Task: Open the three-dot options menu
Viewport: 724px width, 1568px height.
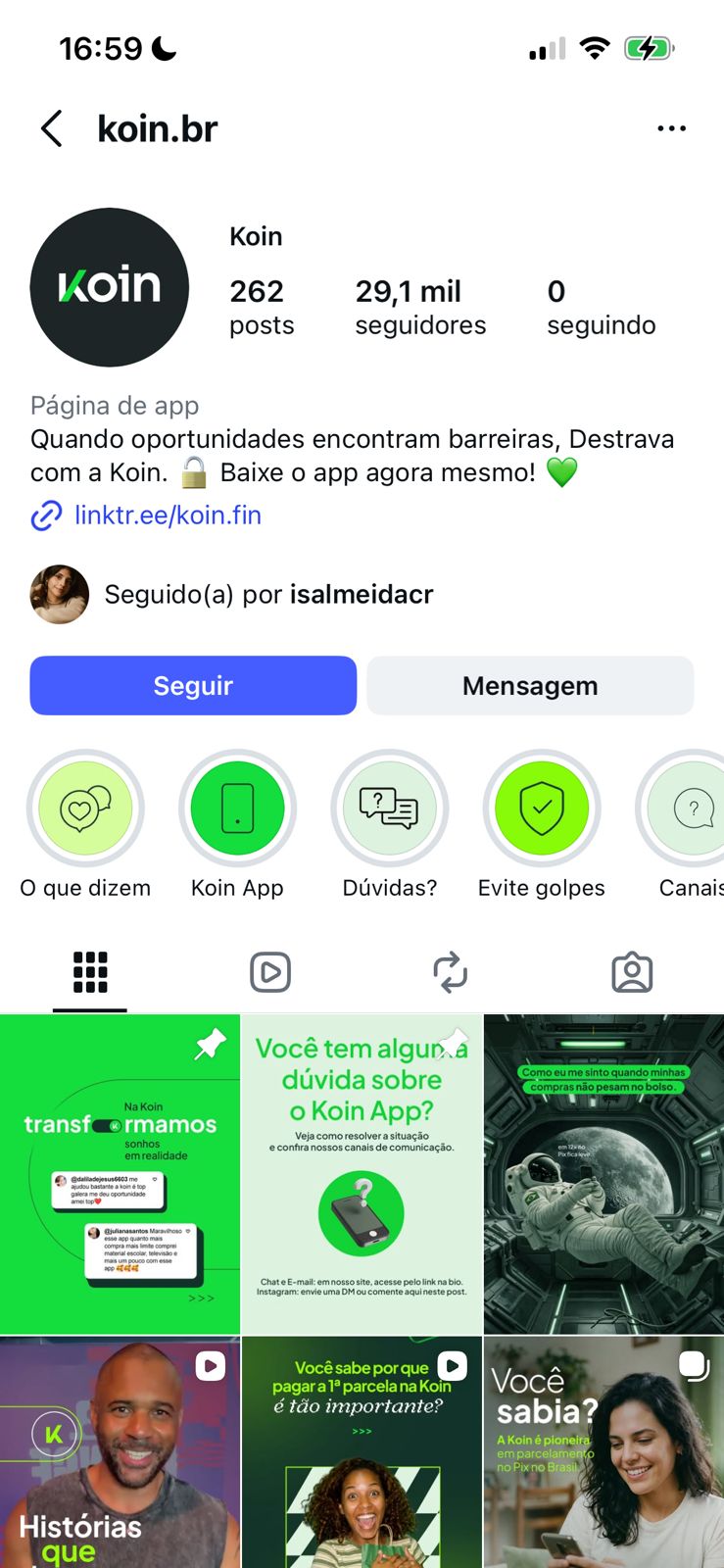Action: coord(672,127)
